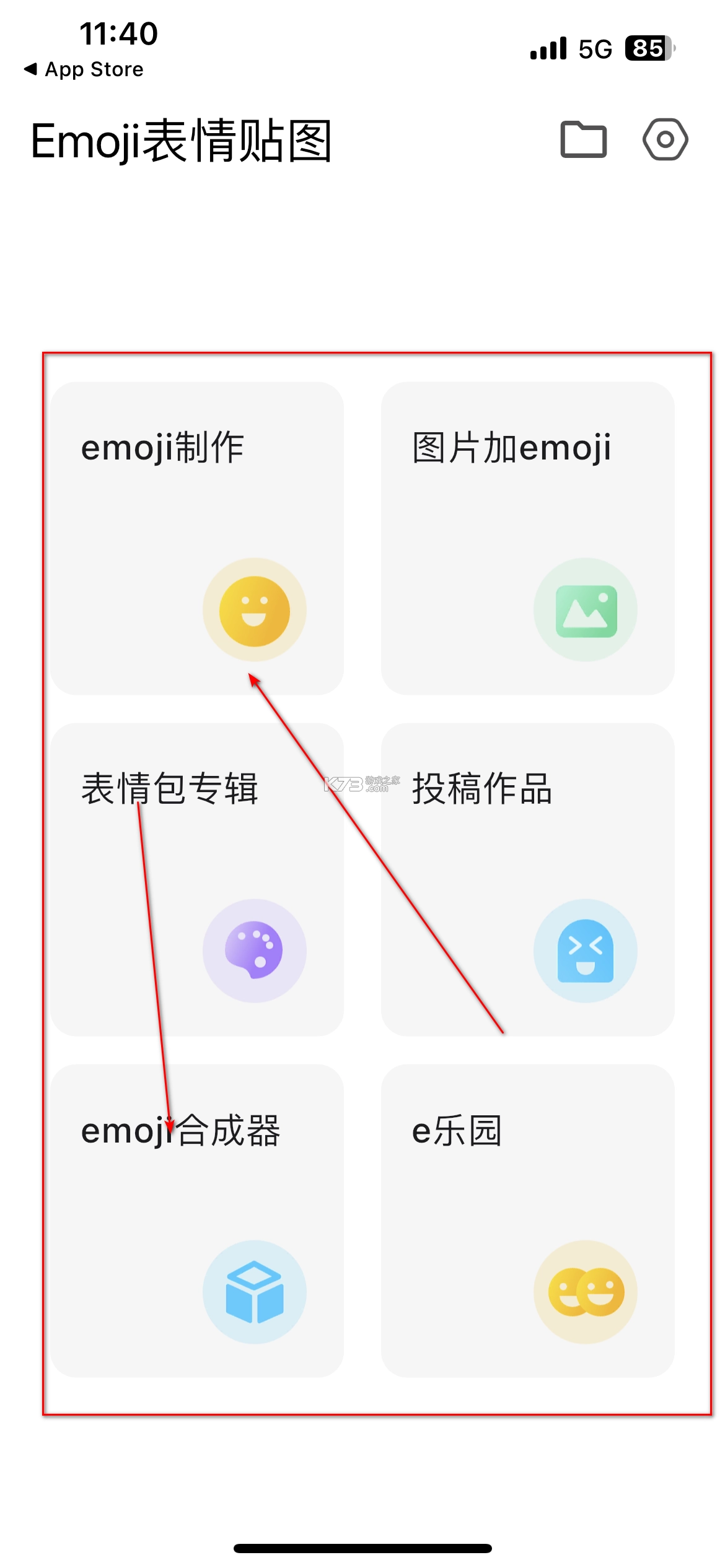This screenshot has width=725, height=1568.
Task: Return to App Store via back link
Action: pyautogui.click(x=84, y=69)
